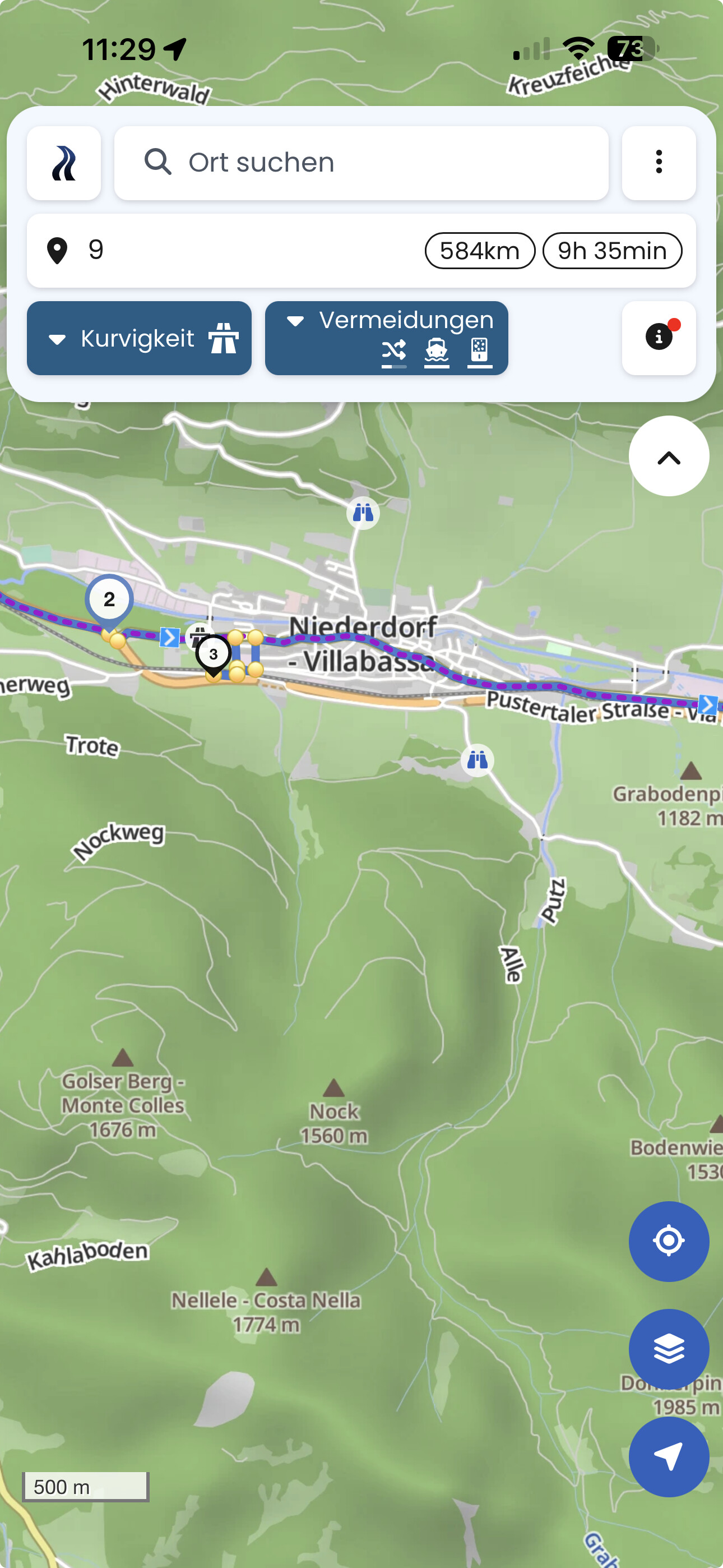Expand the Vermeidungen avoidances dropdown
This screenshot has width=723, height=1568.
point(386,338)
